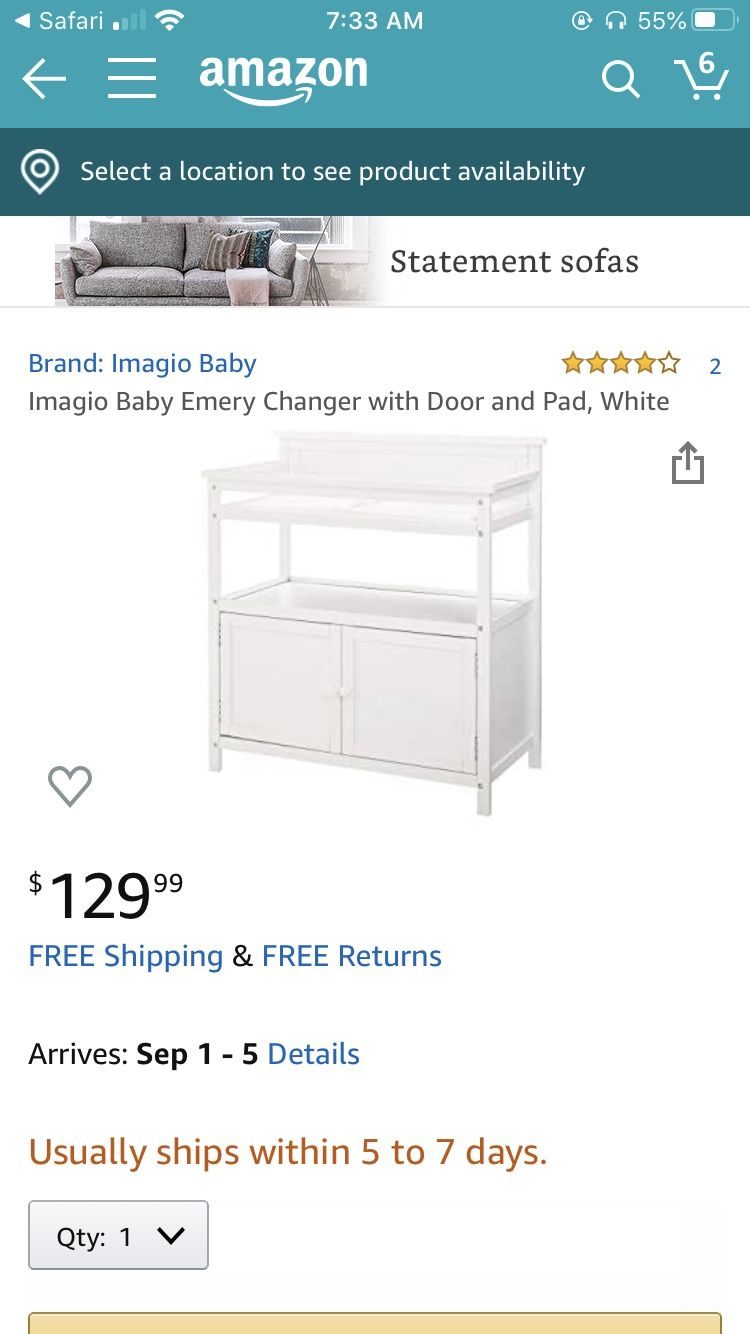Open the Brand: Imagio Baby link

(141, 363)
